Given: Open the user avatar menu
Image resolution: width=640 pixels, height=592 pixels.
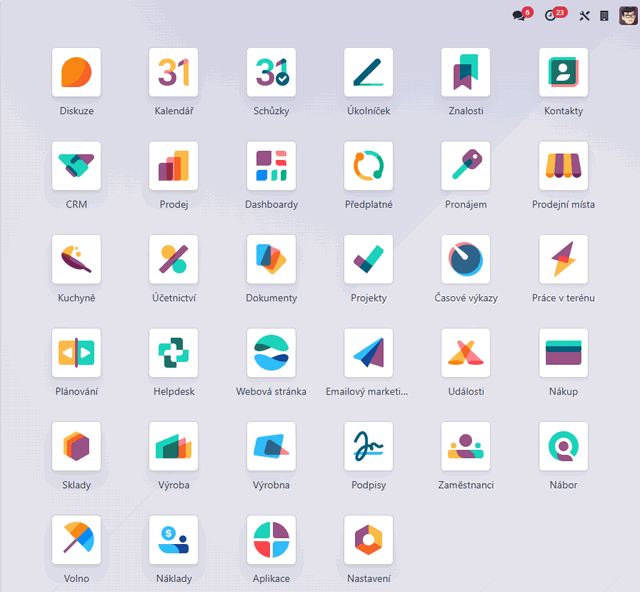Looking at the screenshot, I should click(626, 15).
